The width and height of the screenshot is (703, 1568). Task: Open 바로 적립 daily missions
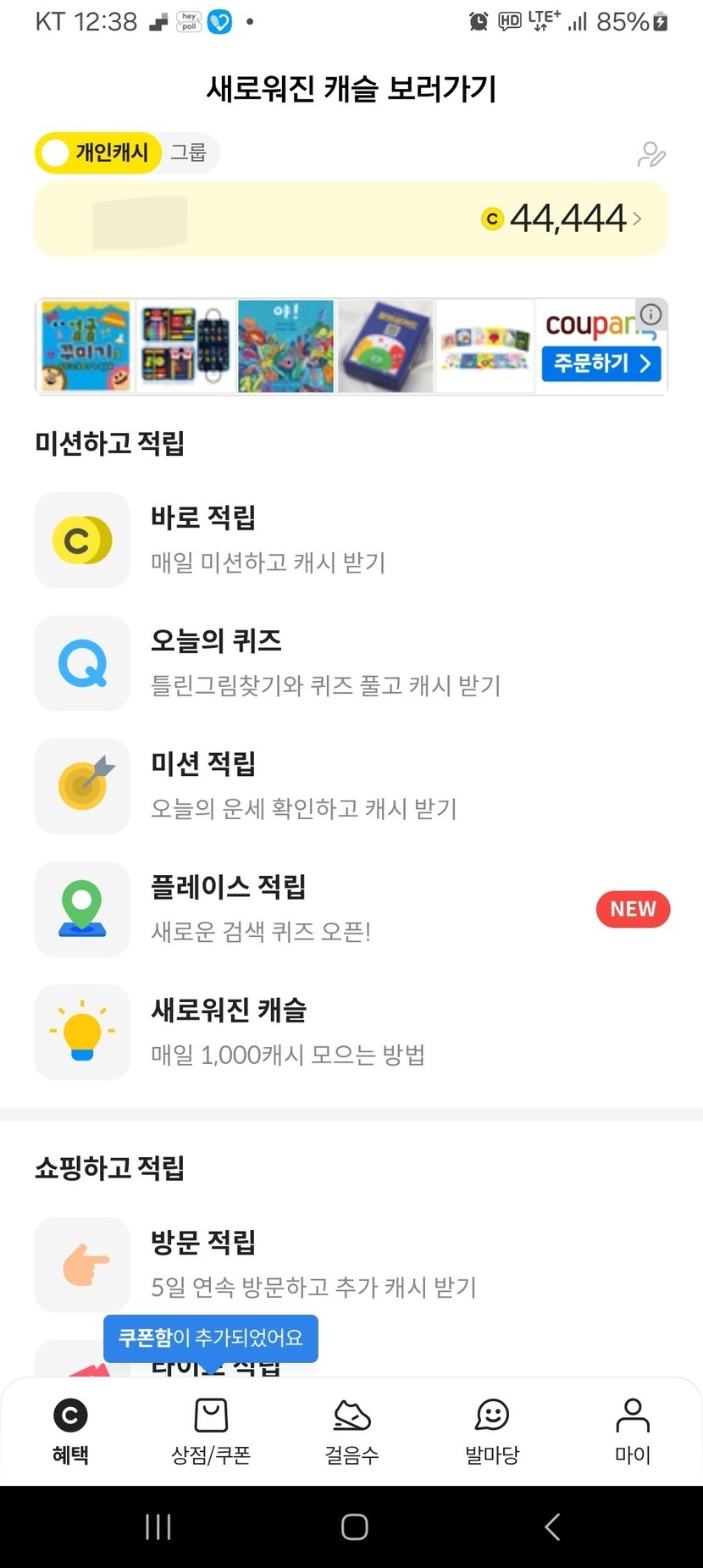(267, 540)
